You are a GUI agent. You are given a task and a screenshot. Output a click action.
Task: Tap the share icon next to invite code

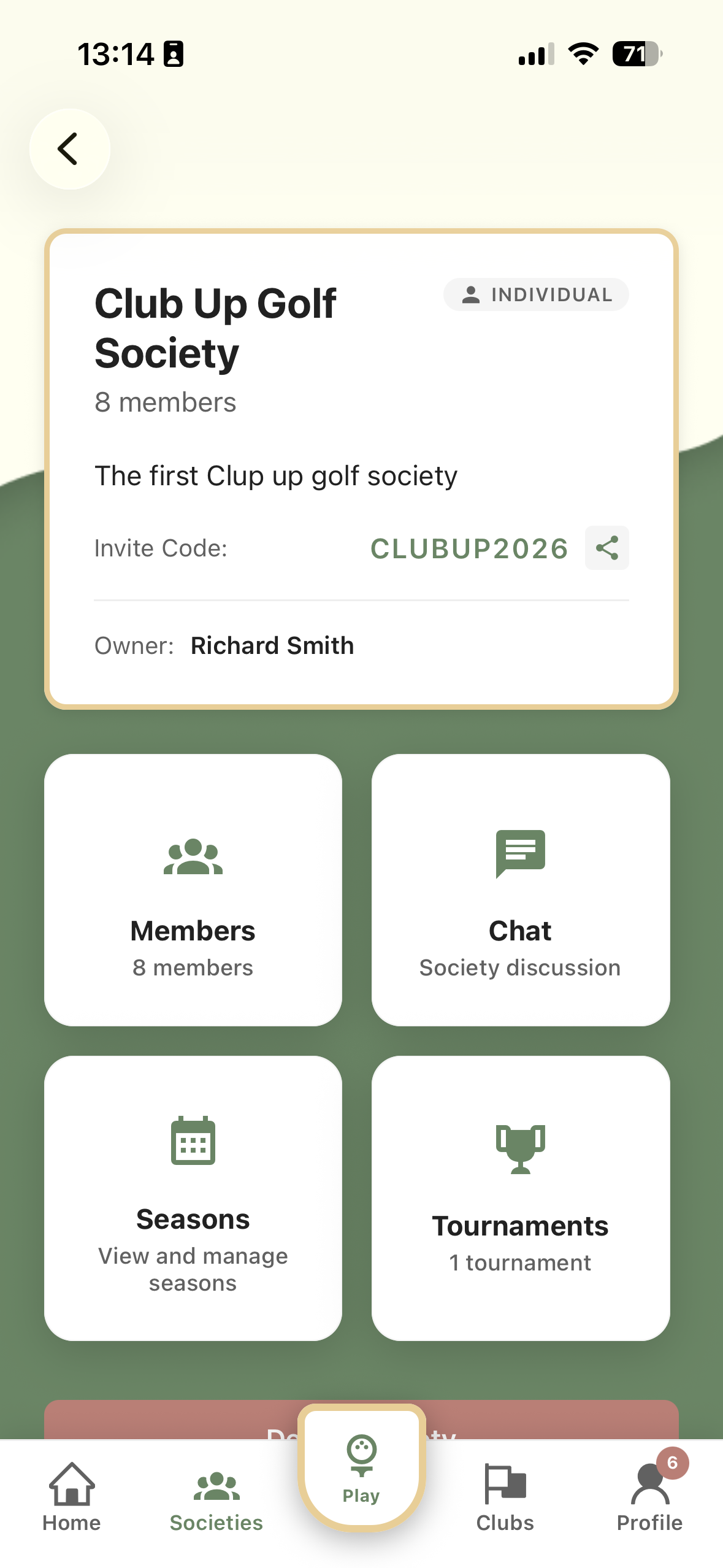click(606, 548)
